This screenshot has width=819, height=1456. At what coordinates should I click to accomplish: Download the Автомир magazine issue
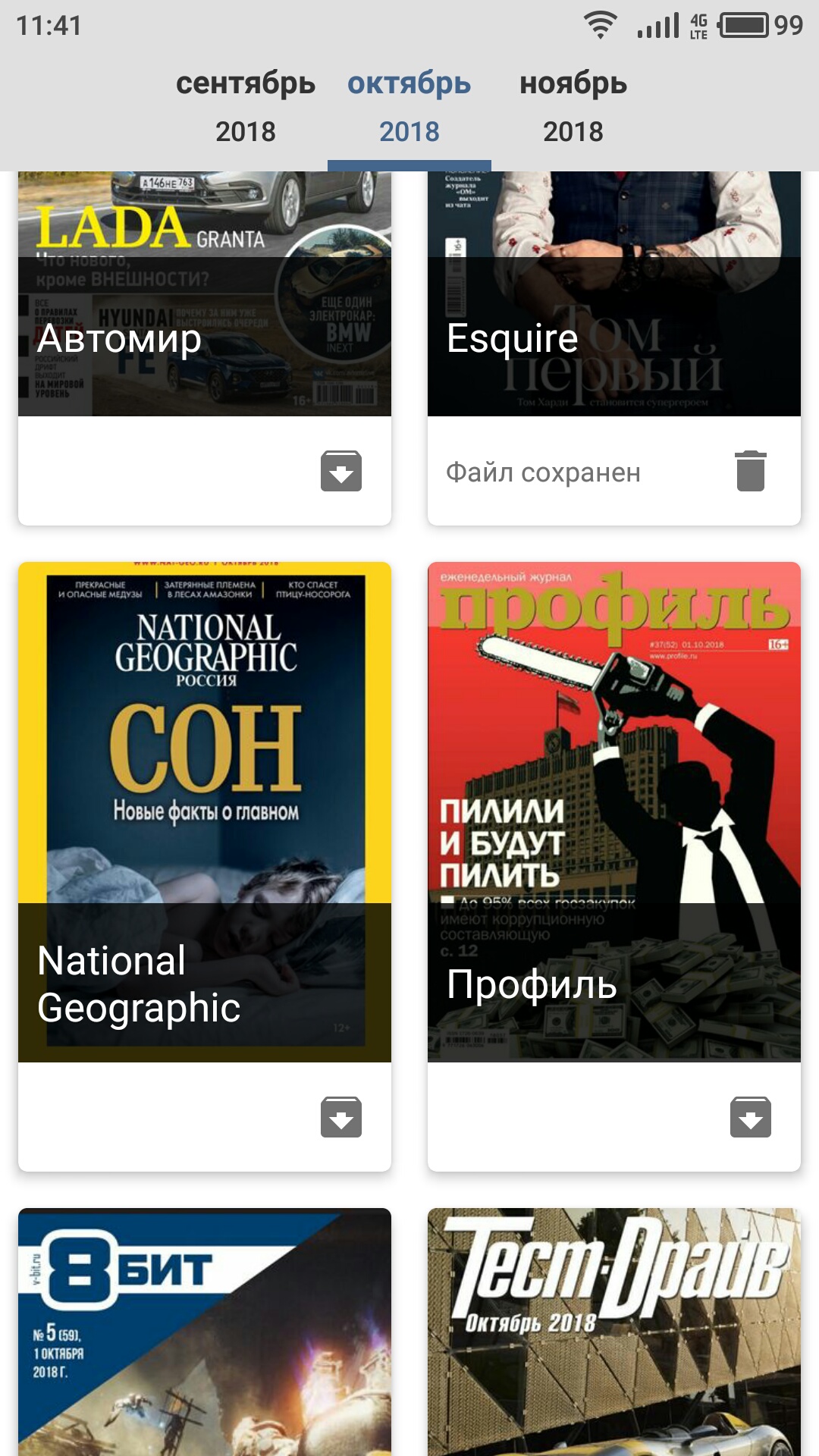click(341, 471)
